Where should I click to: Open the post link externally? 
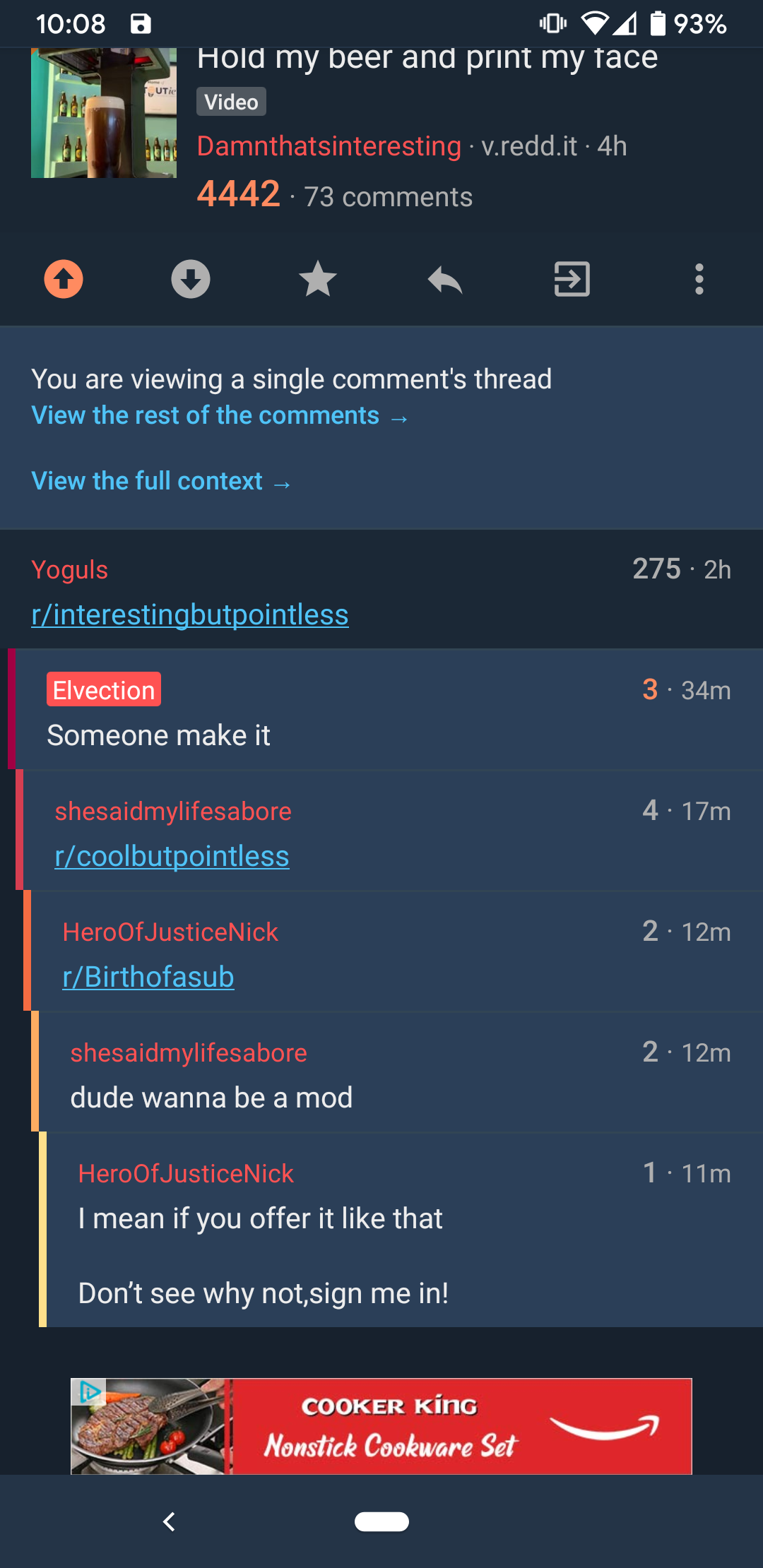click(572, 279)
